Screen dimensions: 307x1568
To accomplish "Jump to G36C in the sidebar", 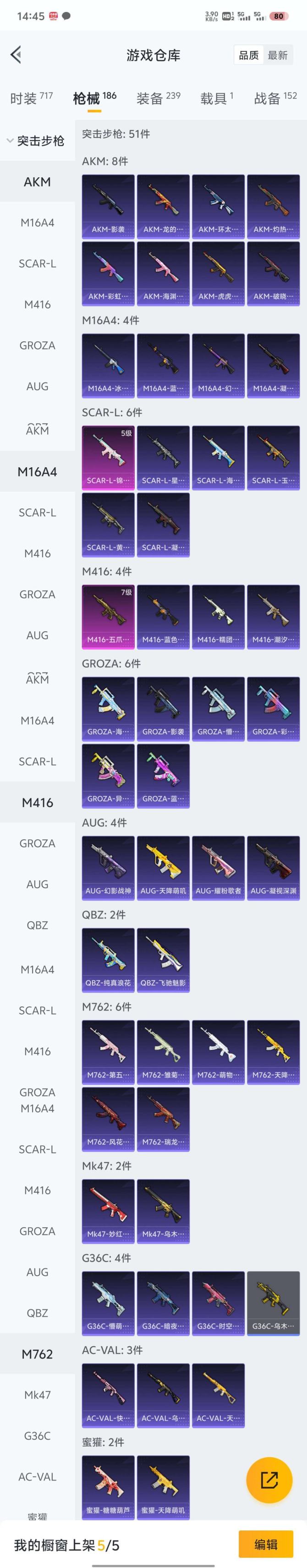I will pos(37,1435).
